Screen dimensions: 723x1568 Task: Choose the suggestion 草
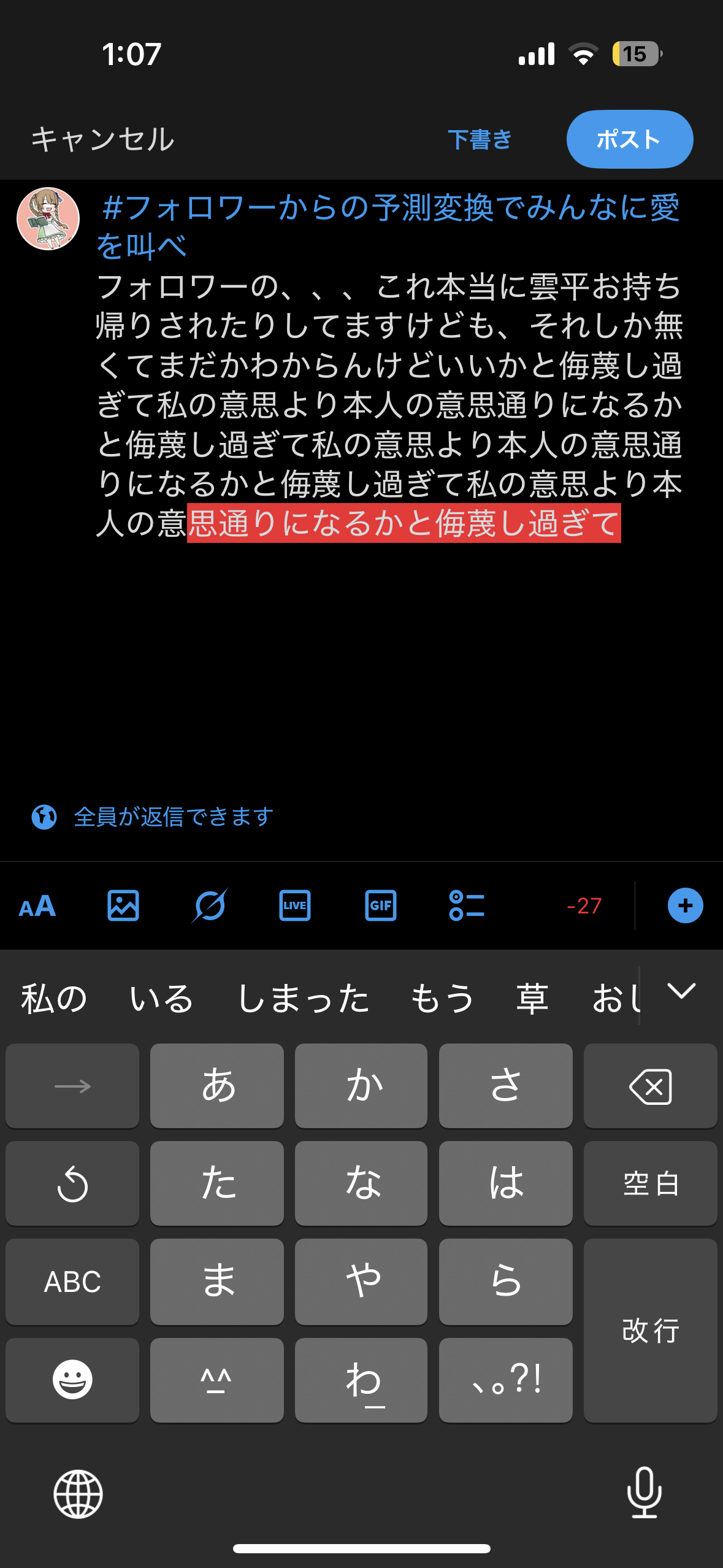pos(532,998)
